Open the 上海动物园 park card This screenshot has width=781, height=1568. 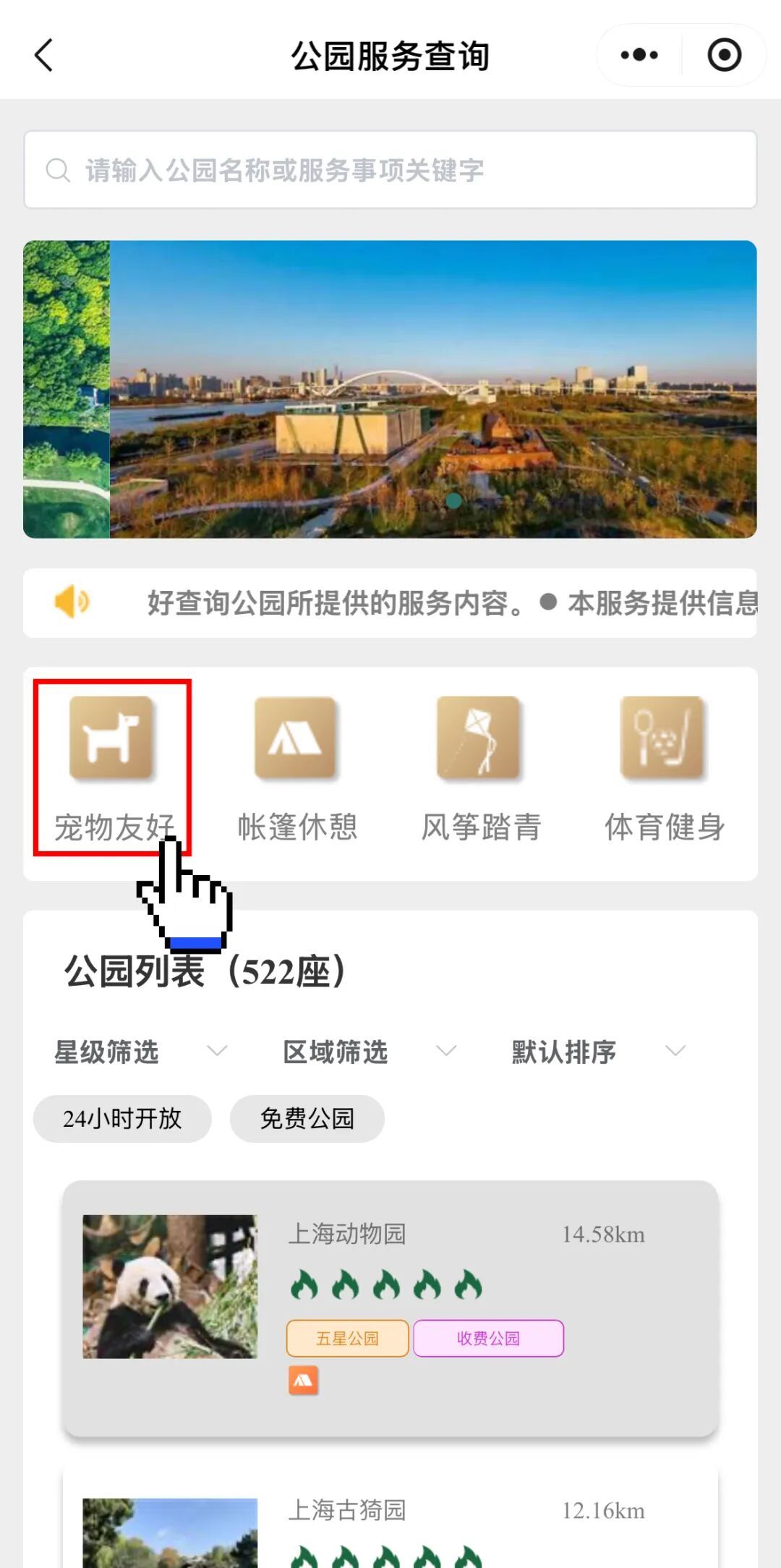(390, 1308)
